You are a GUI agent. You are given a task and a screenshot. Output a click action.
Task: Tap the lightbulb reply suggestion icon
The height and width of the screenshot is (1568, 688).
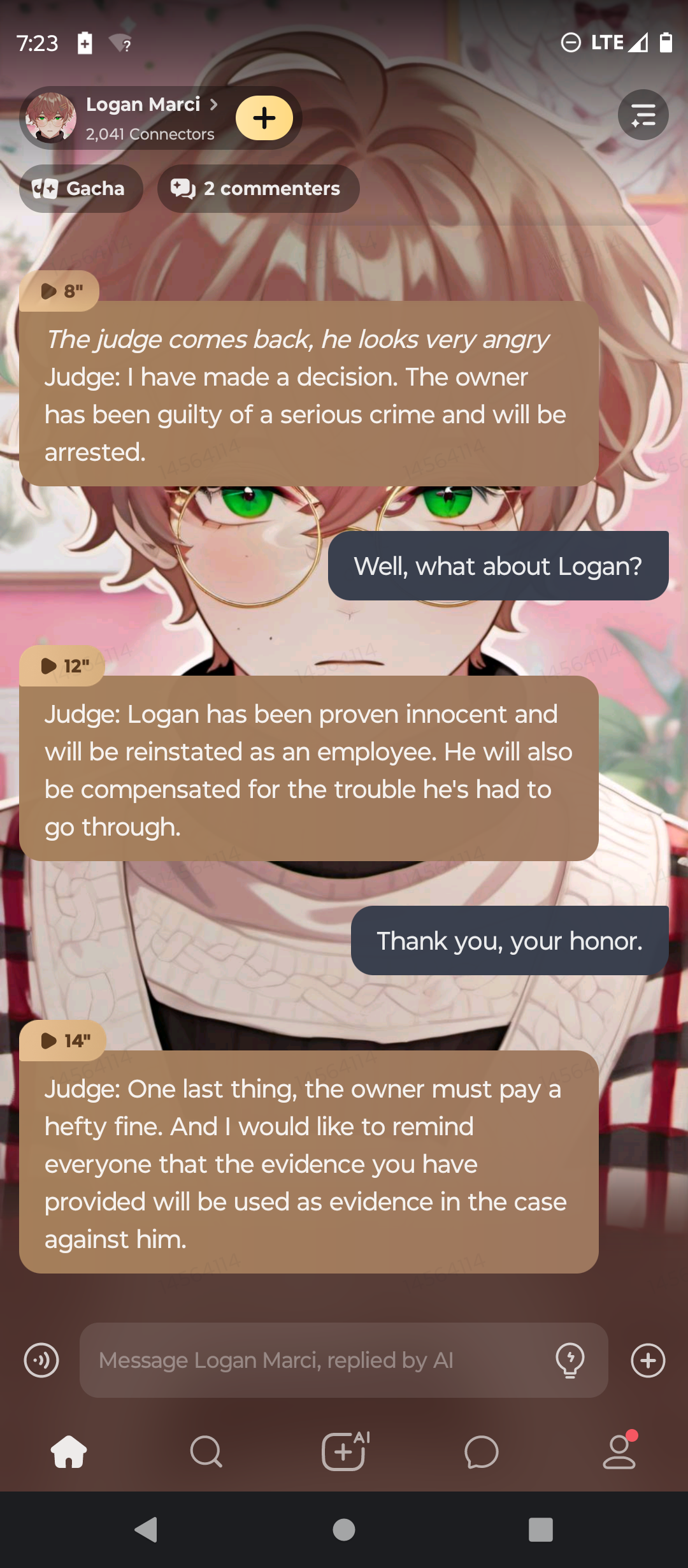tap(570, 1360)
